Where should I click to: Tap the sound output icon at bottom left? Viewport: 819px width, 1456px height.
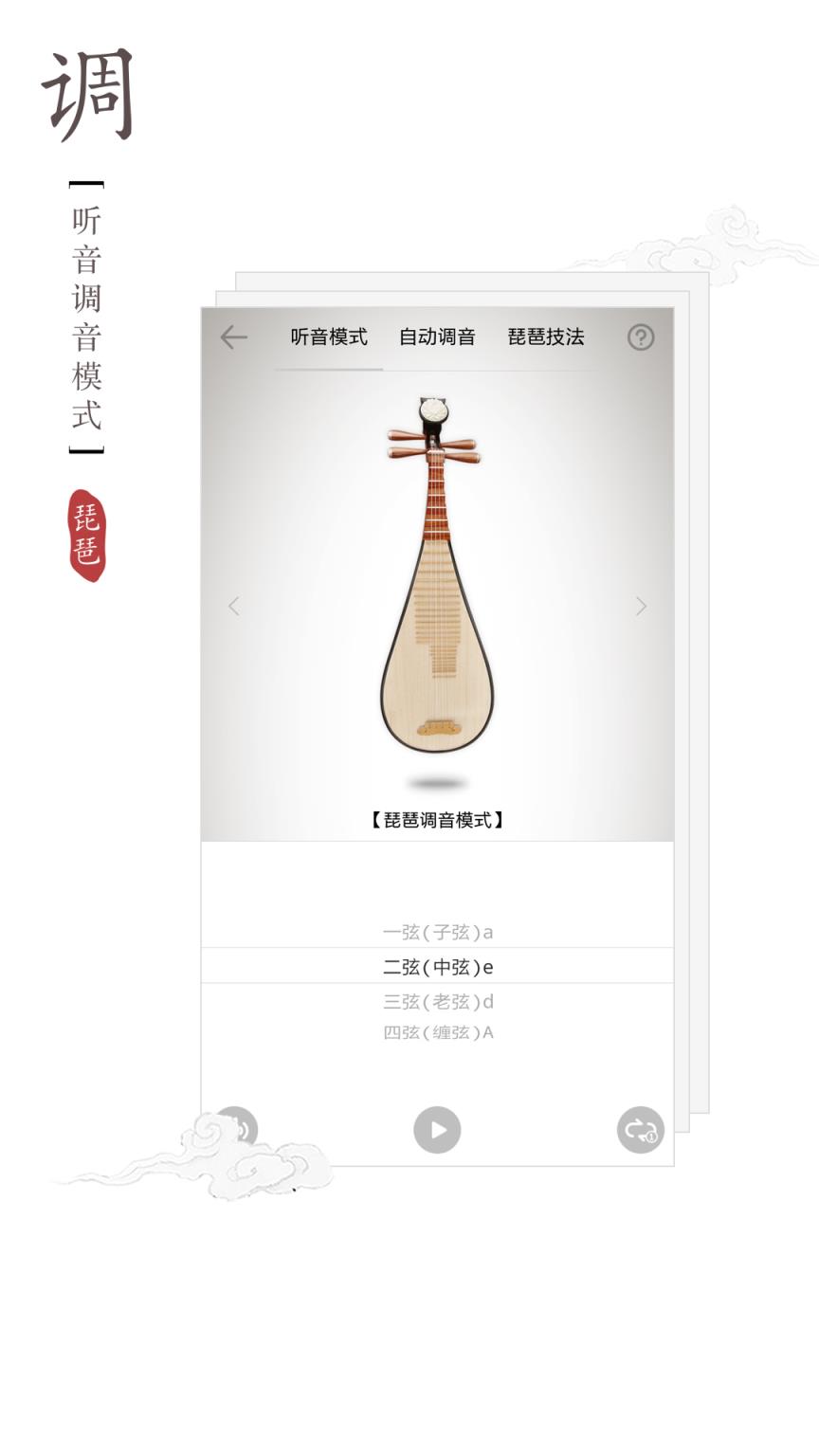(238, 1129)
